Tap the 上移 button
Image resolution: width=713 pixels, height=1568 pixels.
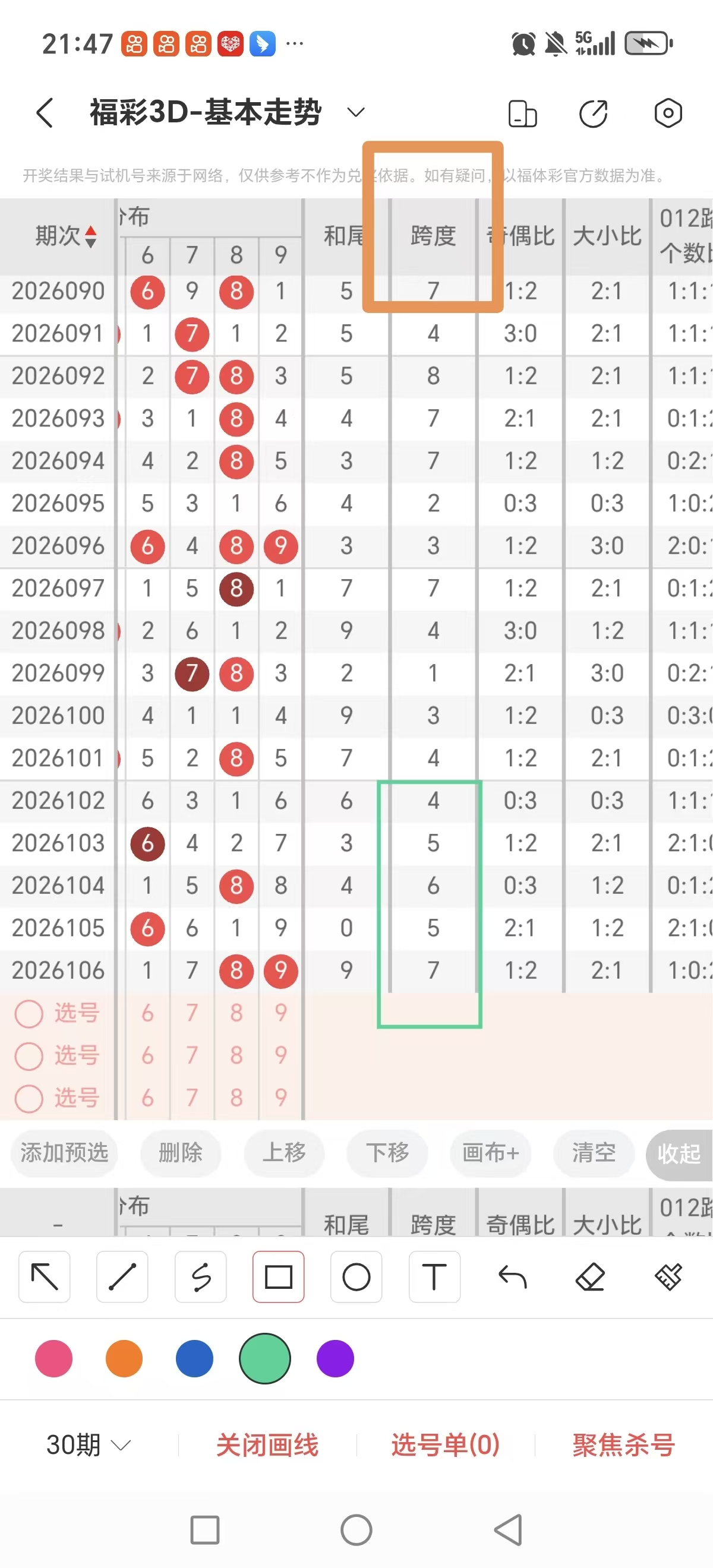pyautogui.click(x=284, y=1152)
